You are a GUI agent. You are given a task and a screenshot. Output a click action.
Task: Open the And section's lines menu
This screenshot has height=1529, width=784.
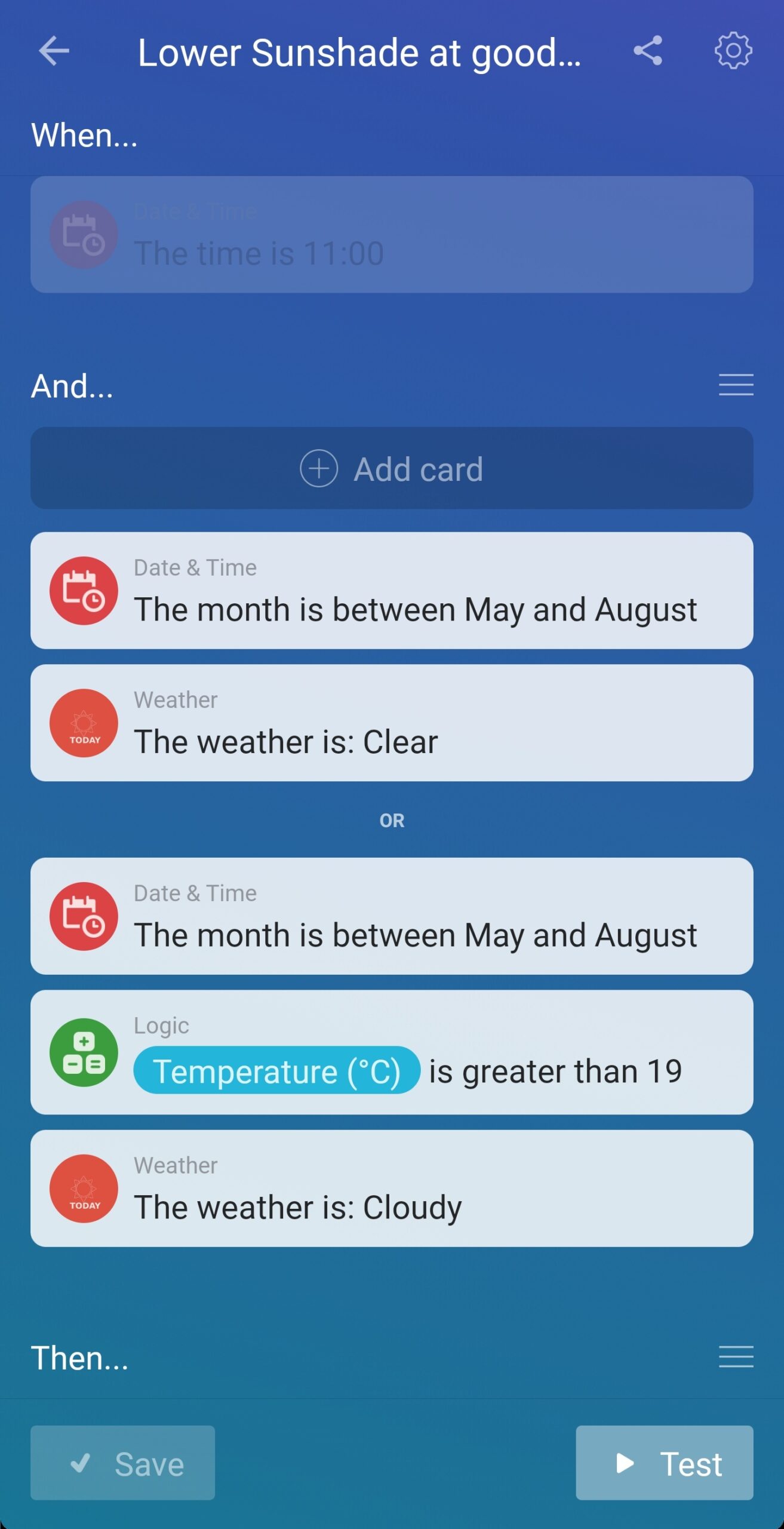pos(736,385)
